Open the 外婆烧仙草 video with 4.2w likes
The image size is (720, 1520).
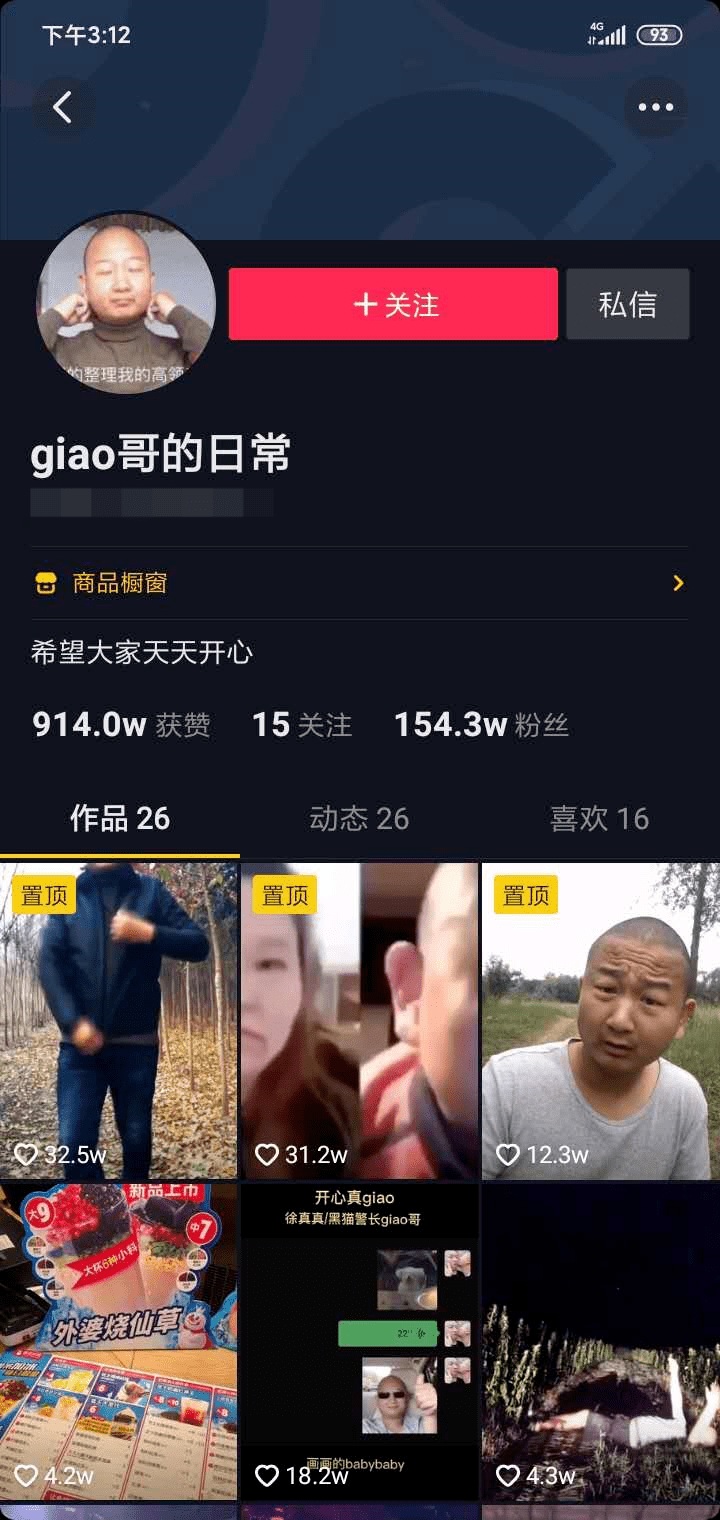pos(119,1341)
